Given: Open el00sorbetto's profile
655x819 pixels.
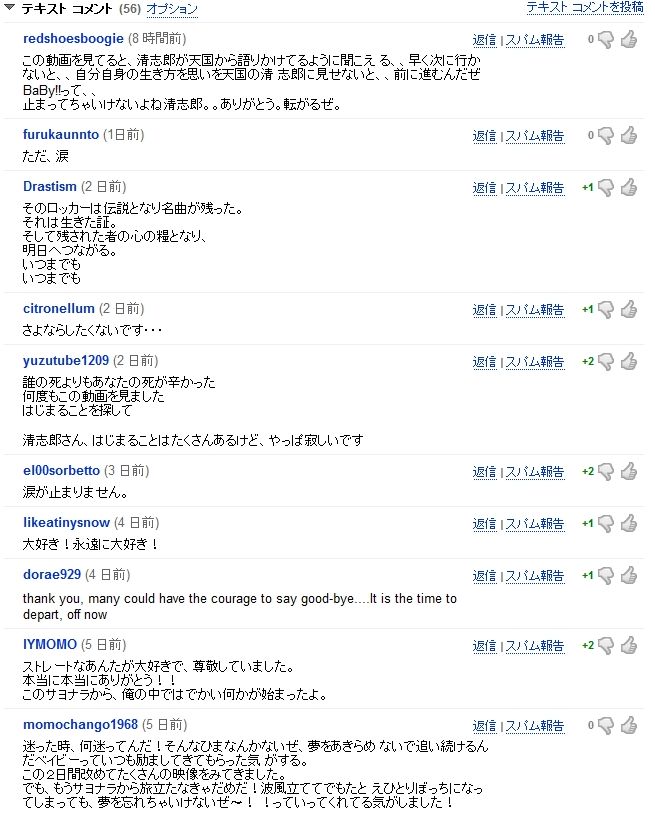Looking at the screenshot, I should [x=61, y=470].
